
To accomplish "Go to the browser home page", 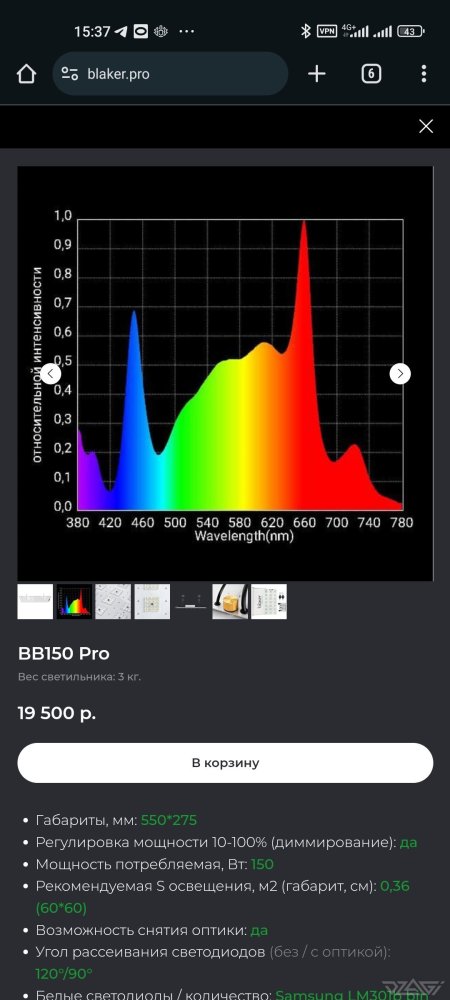I will tap(26, 74).
